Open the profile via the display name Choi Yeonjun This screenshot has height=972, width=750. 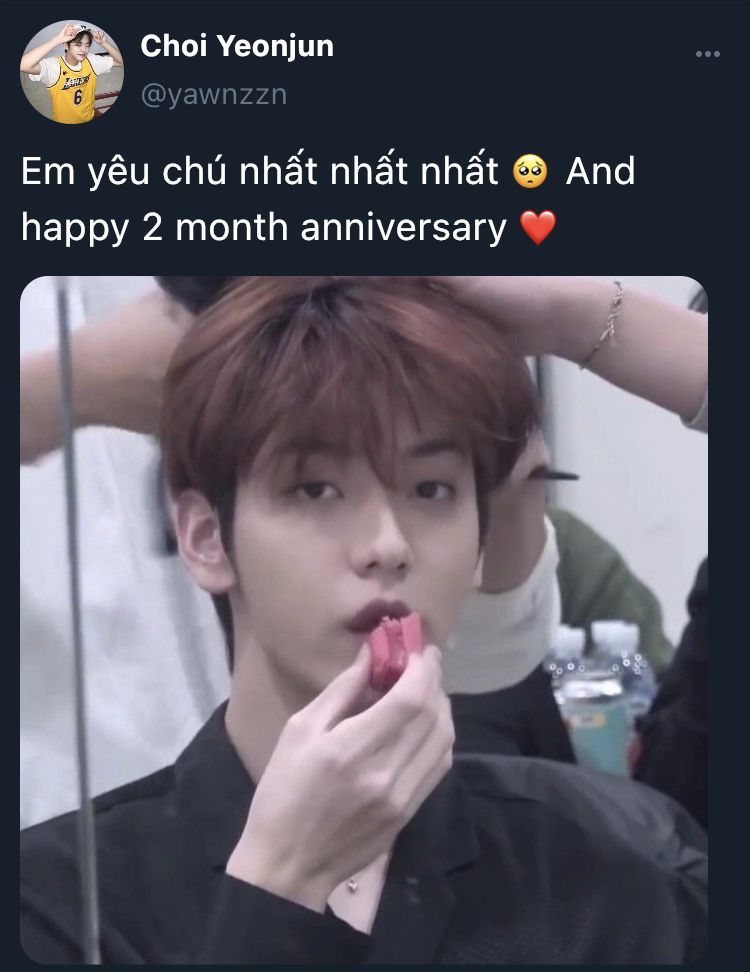(x=237, y=46)
